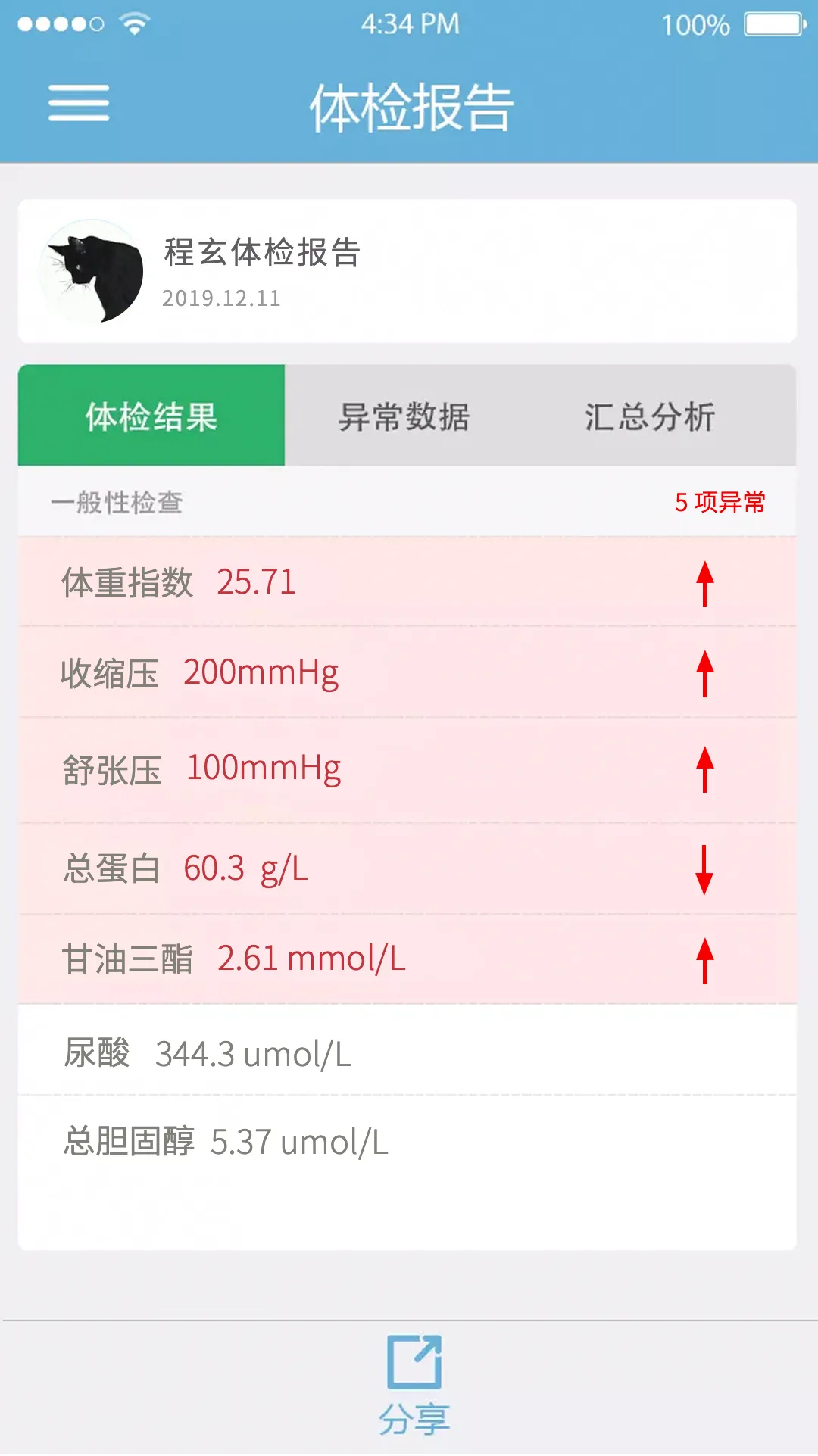Open the hamburger menu
818x1456 pixels.
tap(79, 103)
